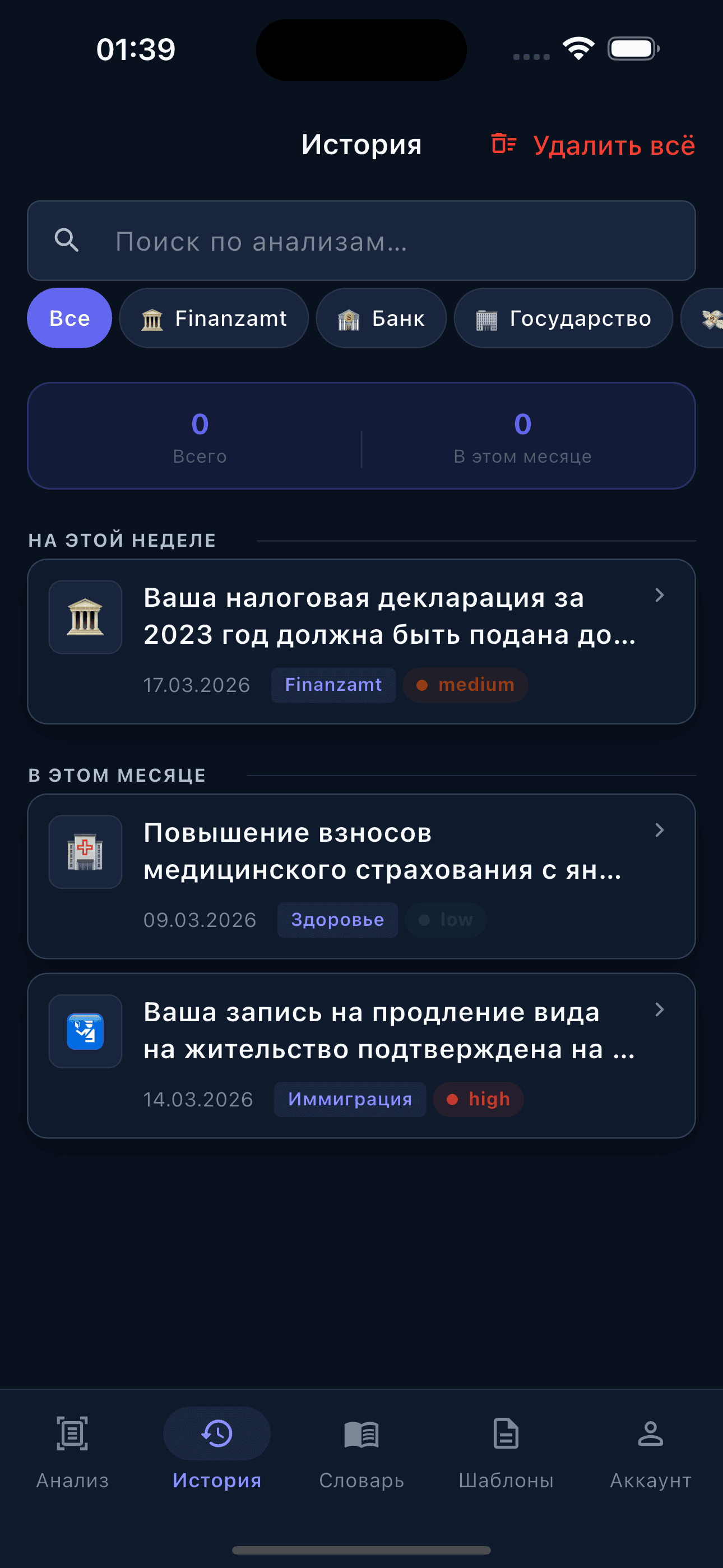This screenshot has height=1568, width=723.
Task: Tap the hospital icon on insurance card
Action: [x=85, y=851]
